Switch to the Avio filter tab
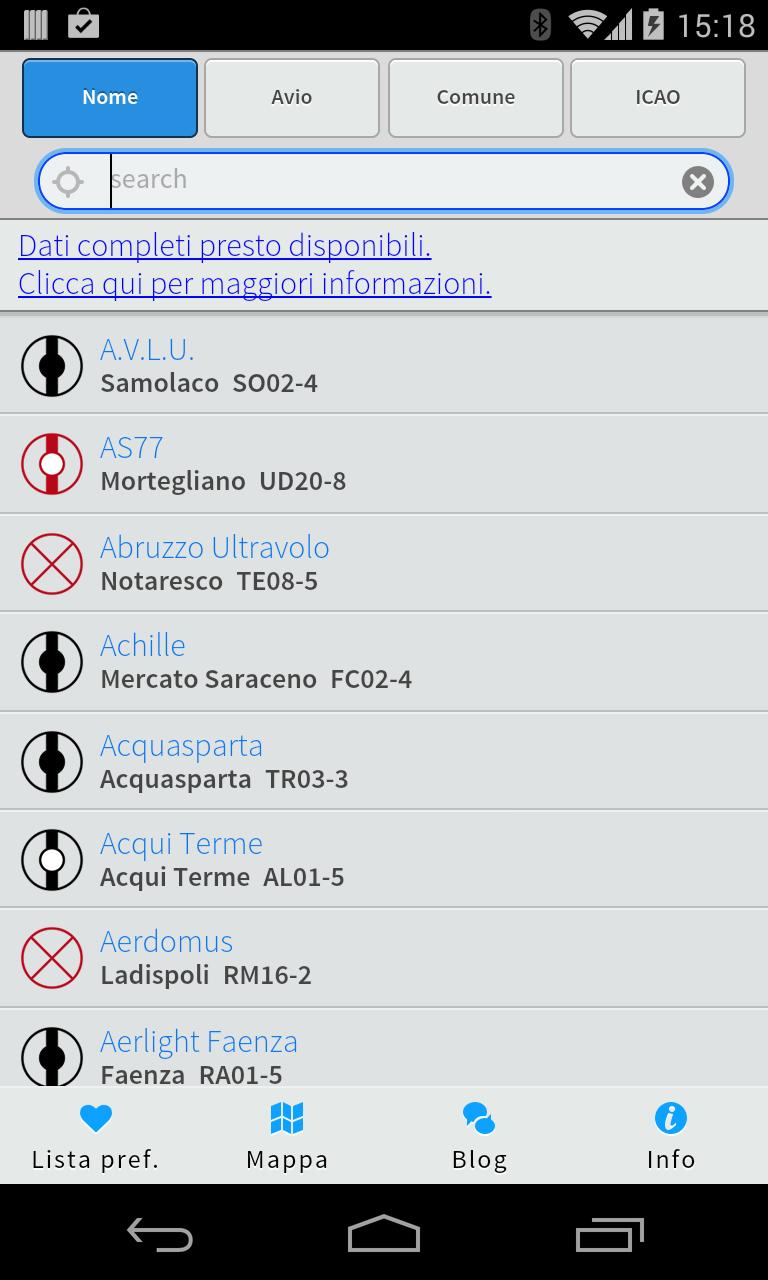This screenshot has width=768, height=1280. (x=292, y=98)
